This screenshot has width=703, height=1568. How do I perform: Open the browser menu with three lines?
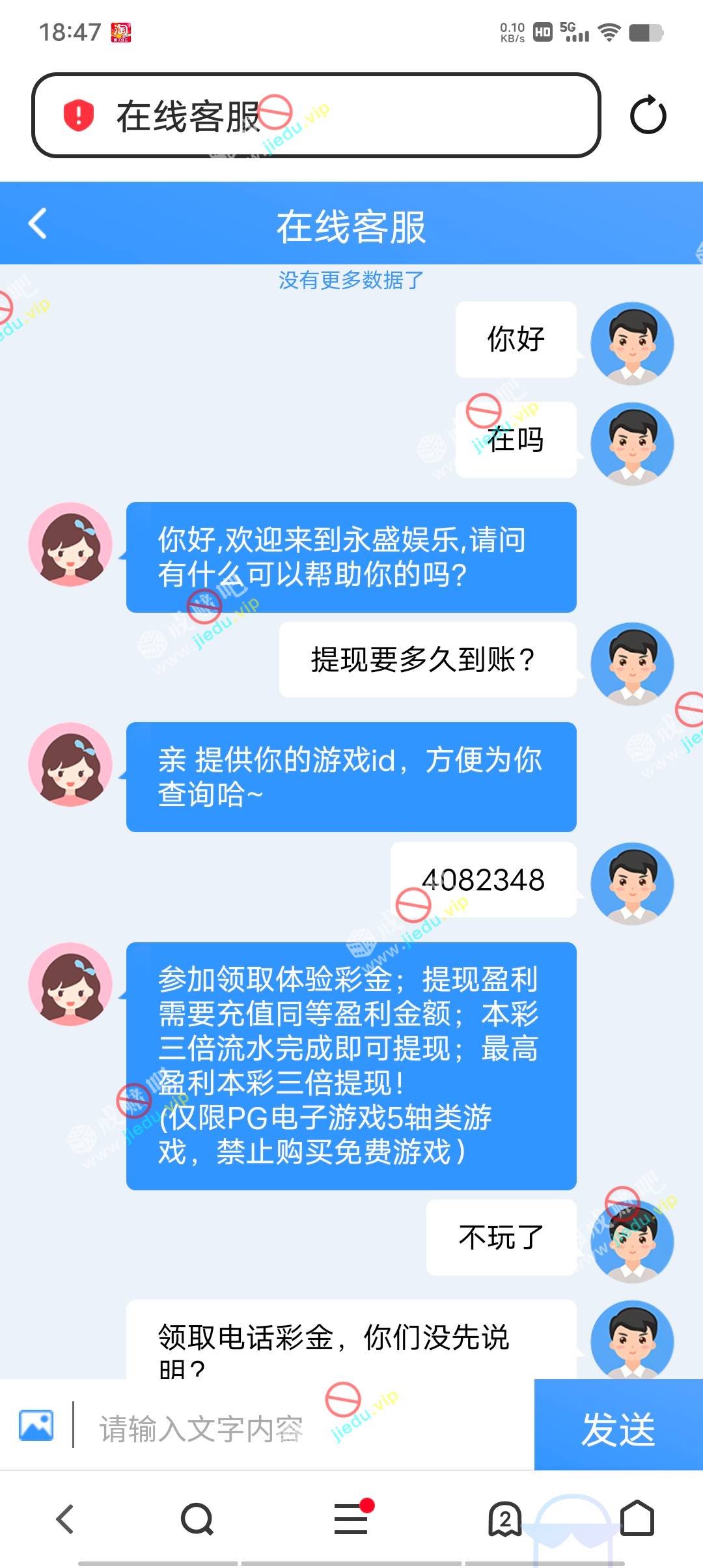[x=351, y=1519]
